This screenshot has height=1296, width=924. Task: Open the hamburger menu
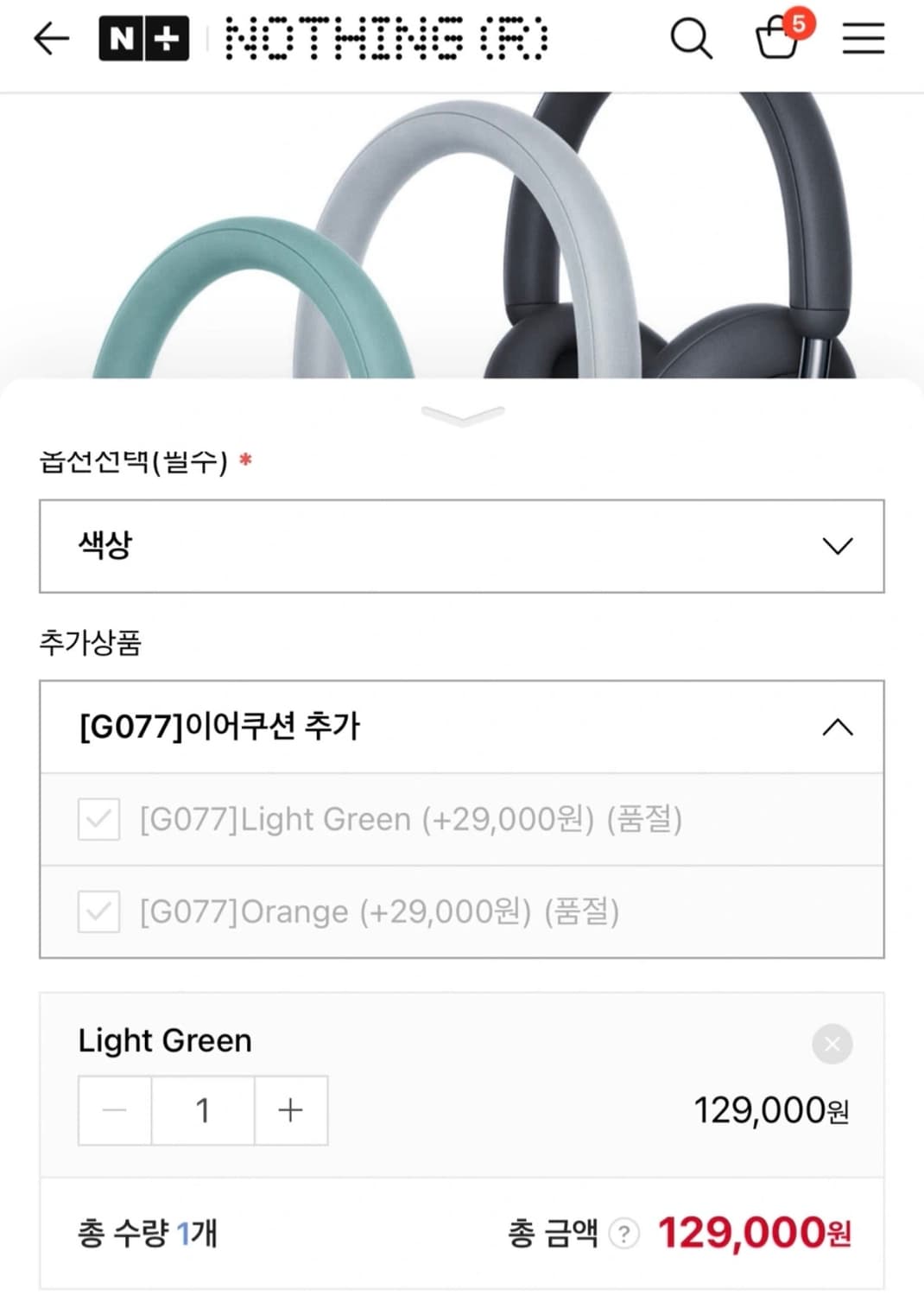click(x=863, y=38)
